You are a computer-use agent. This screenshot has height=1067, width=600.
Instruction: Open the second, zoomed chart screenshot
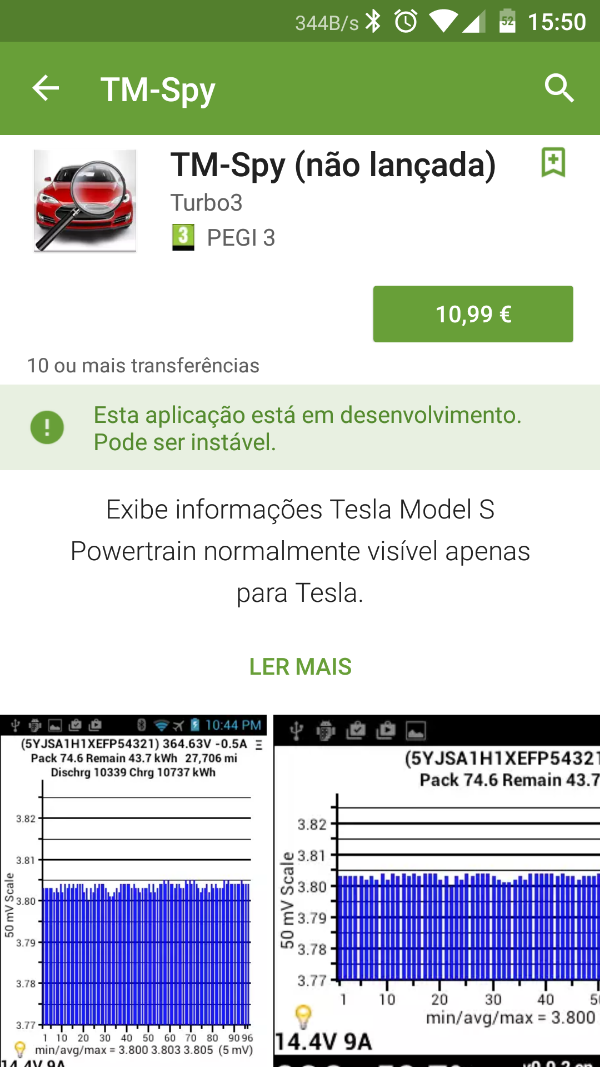437,890
